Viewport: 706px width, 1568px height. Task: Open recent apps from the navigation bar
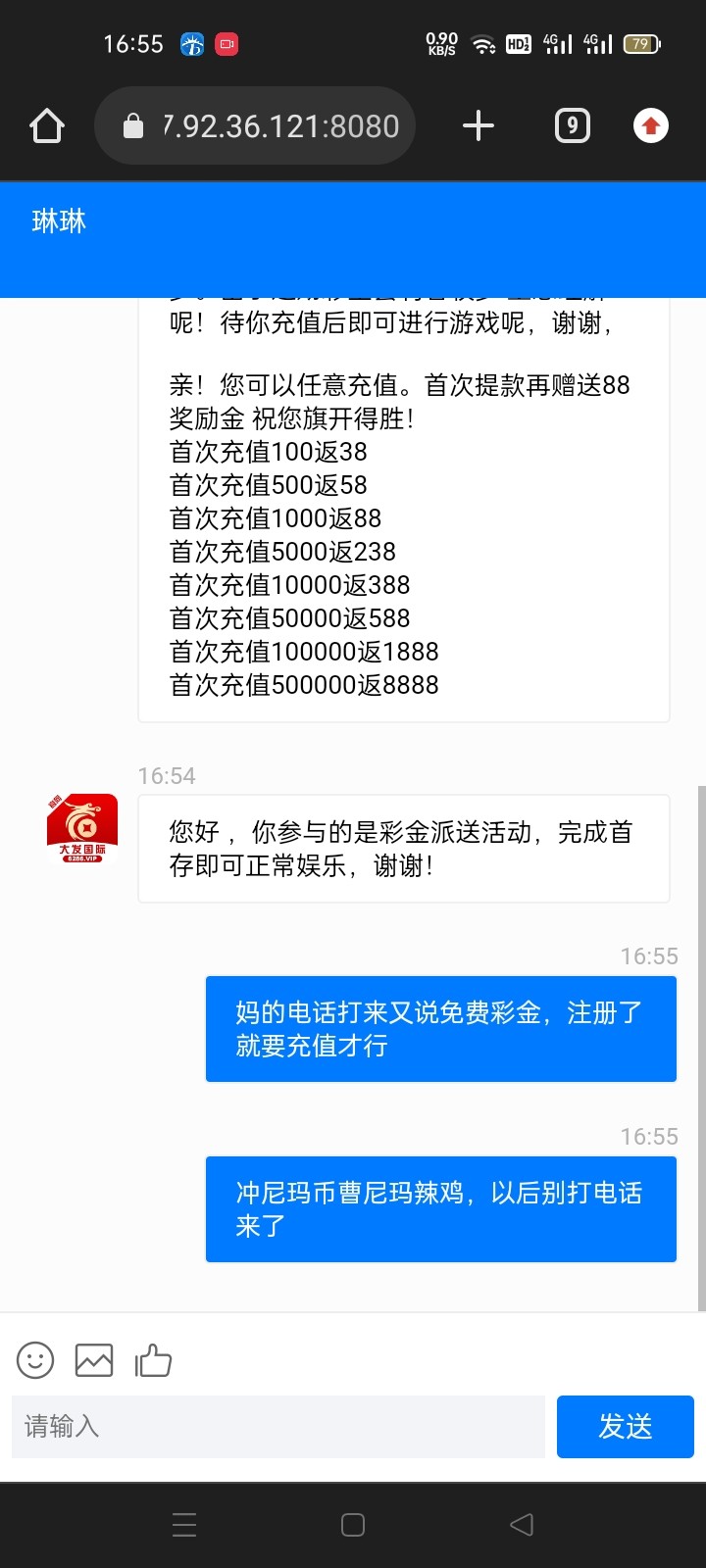tap(184, 1525)
